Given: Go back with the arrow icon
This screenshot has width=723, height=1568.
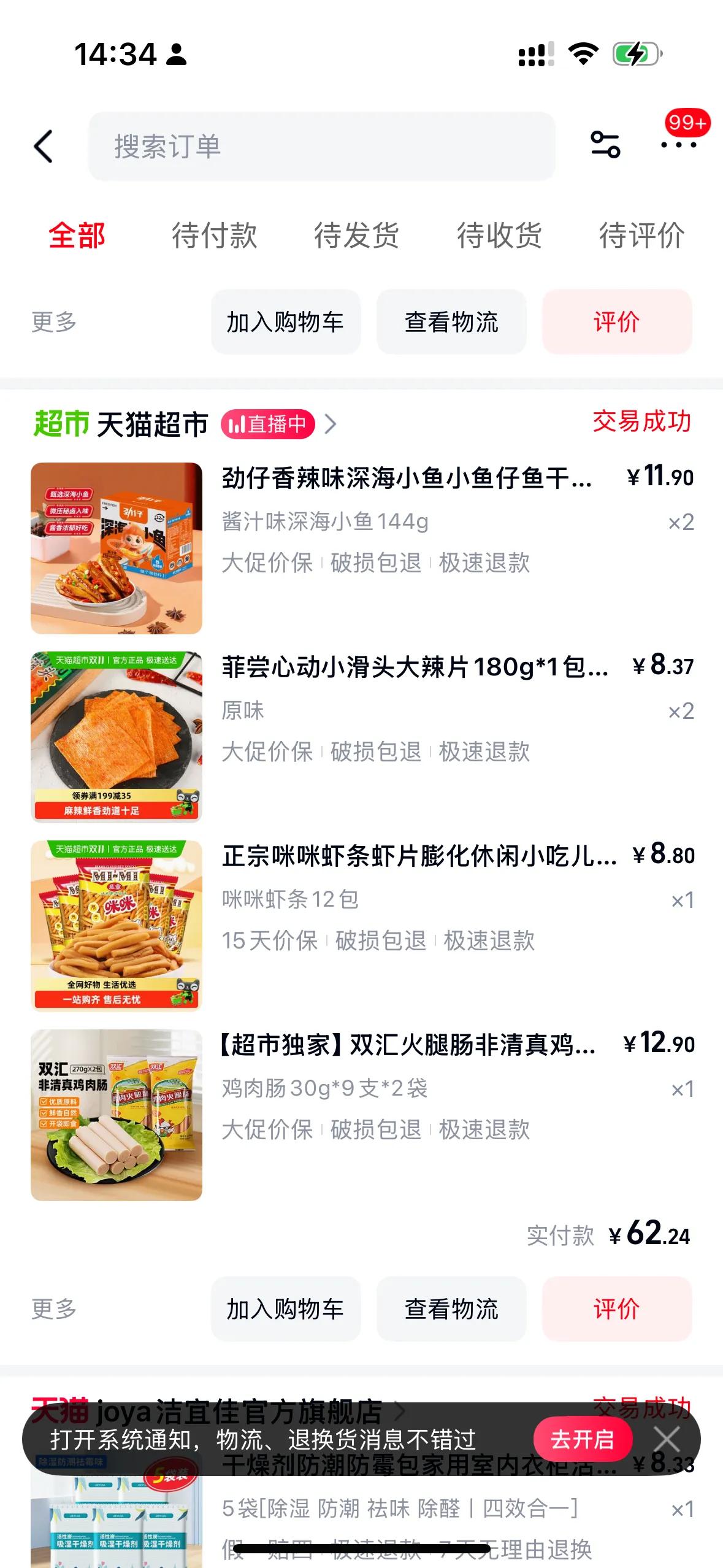Looking at the screenshot, I should tap(44, 147).
